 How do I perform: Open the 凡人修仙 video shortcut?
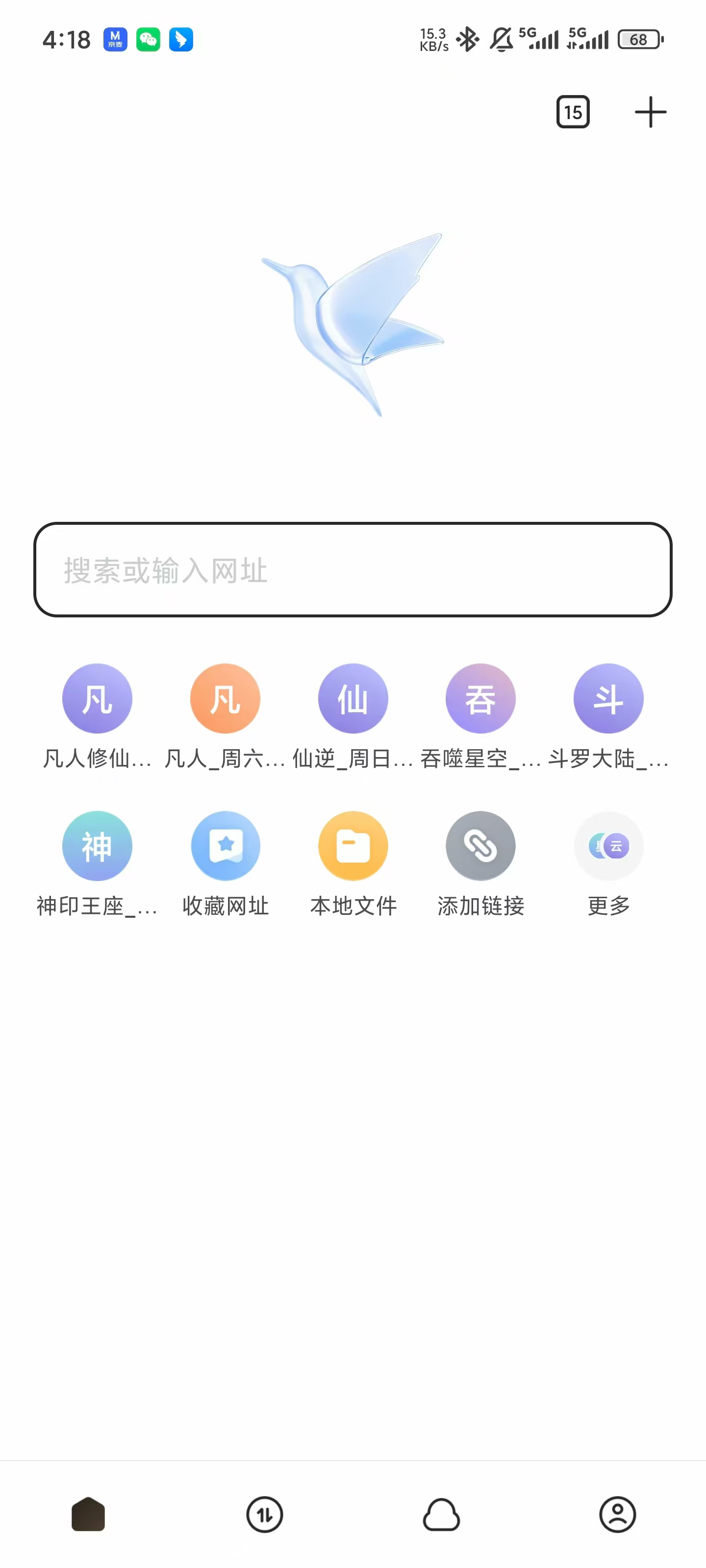(x=98, y=698)
